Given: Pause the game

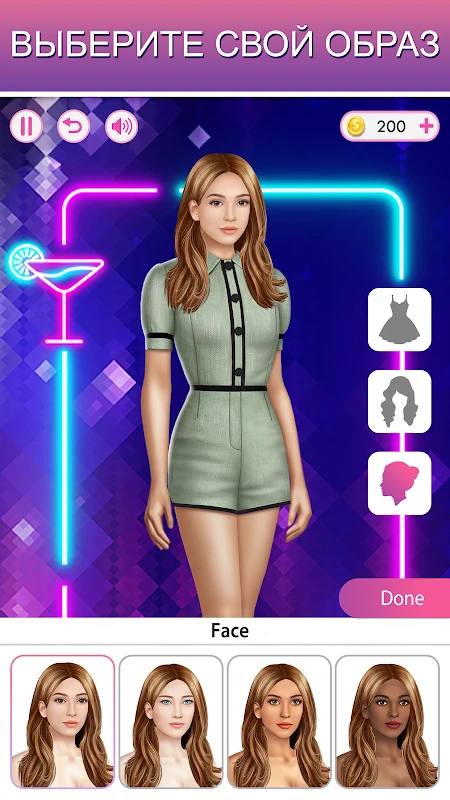Looking at the screenshot, I should tap(26, 126).
